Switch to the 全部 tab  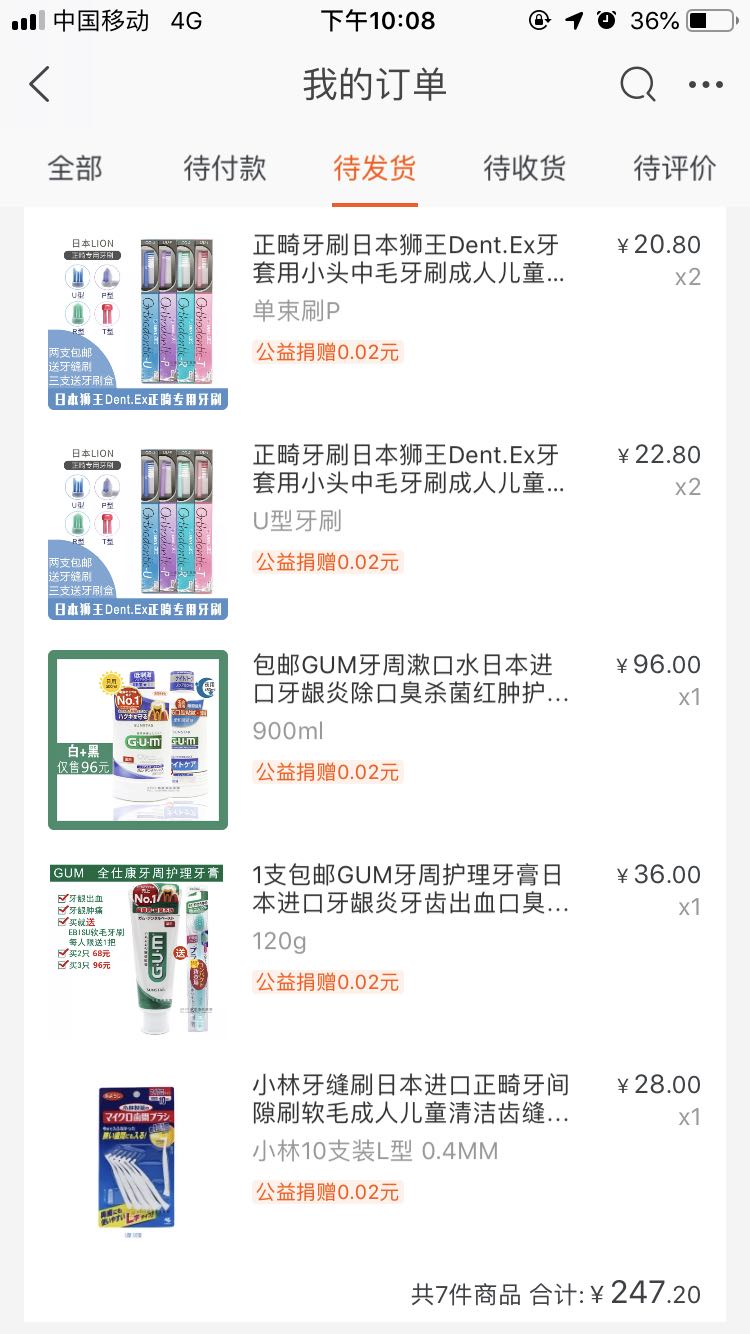pos(75,168)
